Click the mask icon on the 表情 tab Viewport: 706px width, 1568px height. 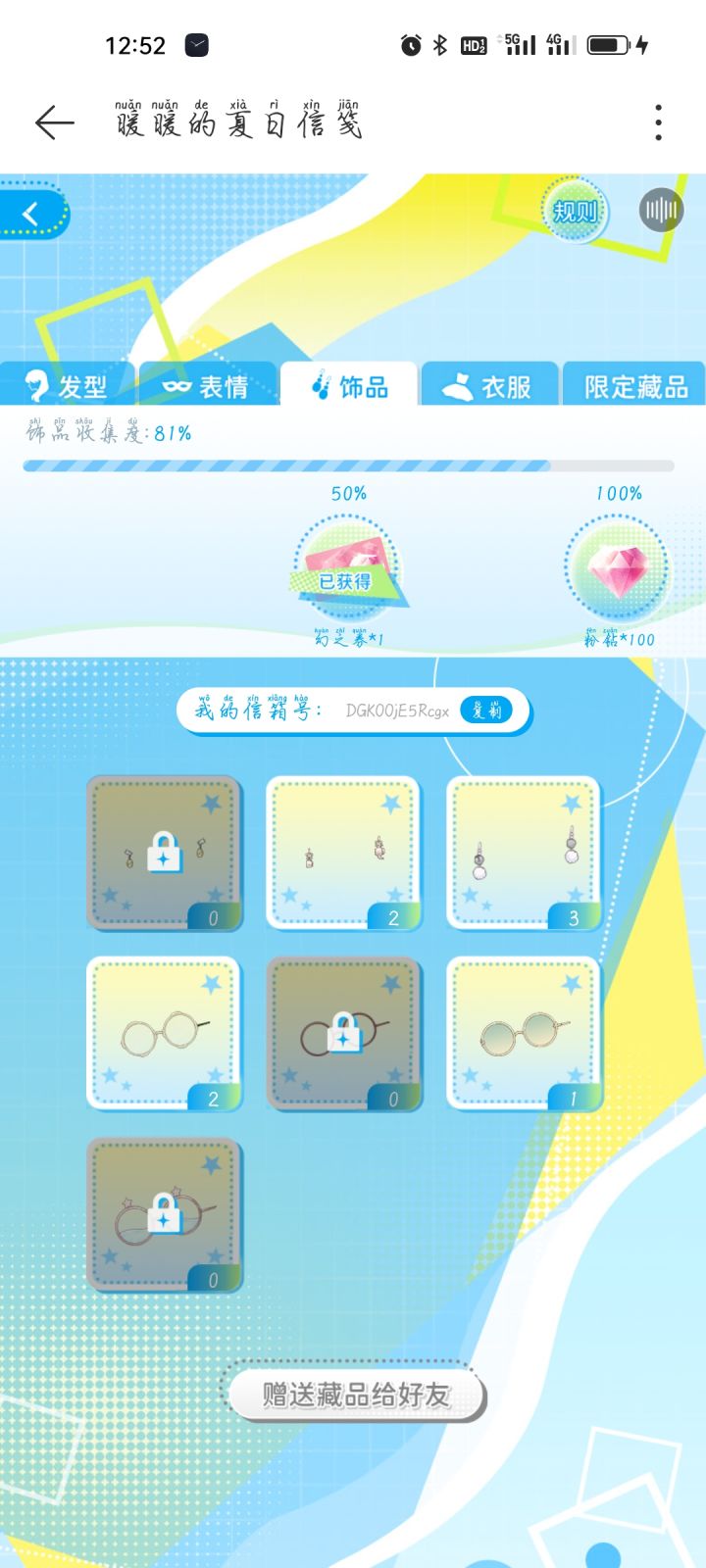[x=178, y=385]
